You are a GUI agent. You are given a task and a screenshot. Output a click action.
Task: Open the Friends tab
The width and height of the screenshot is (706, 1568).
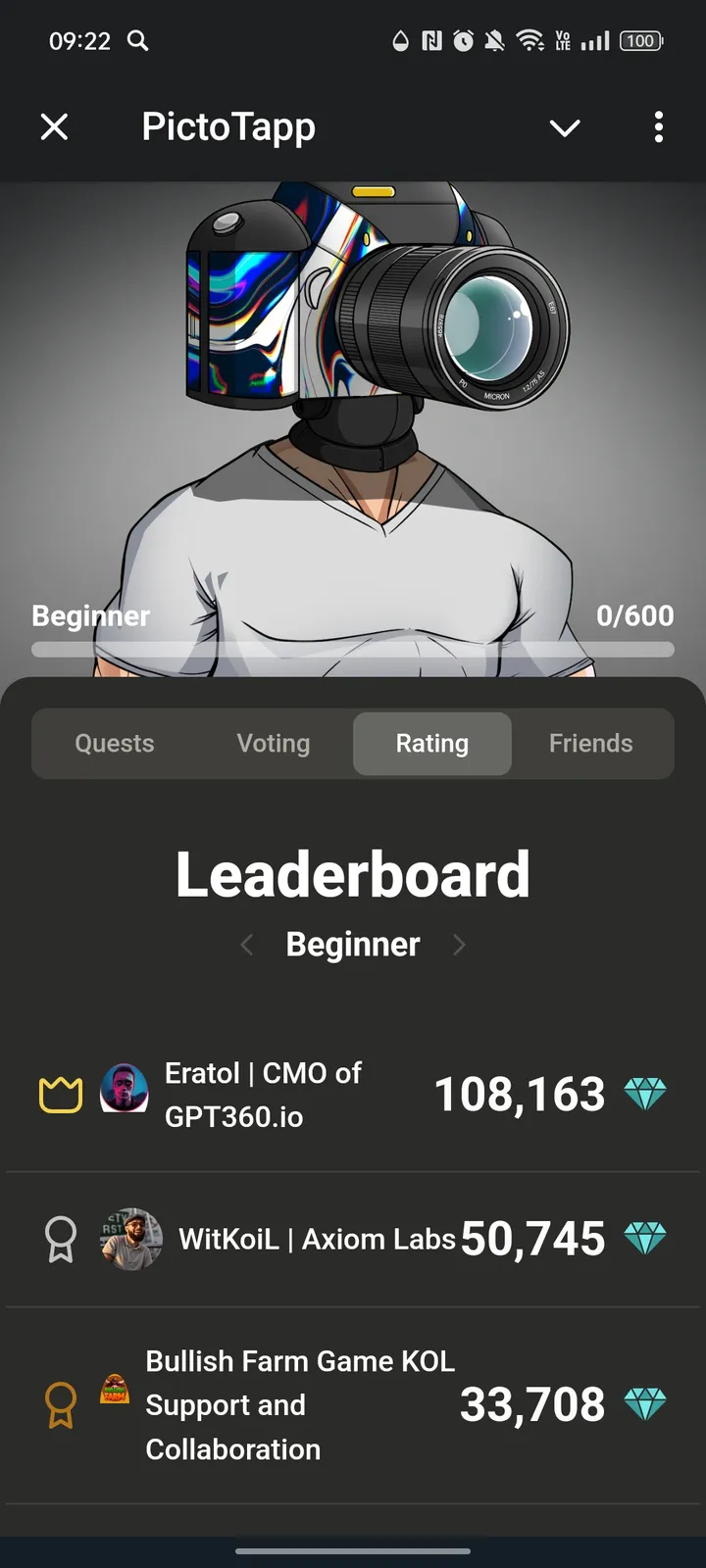tap(590, 744)
